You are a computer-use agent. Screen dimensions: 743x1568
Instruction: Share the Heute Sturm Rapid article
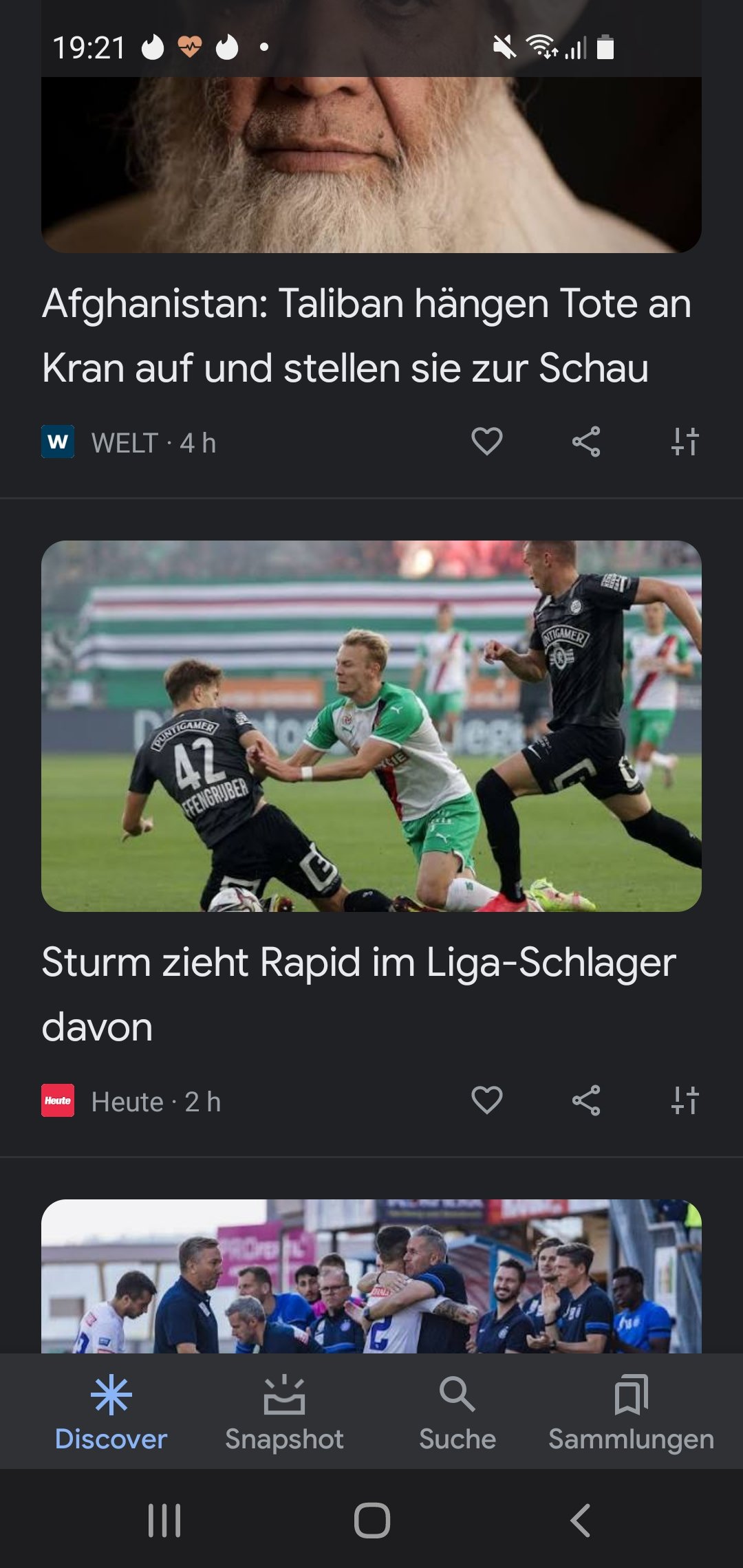tap(586, 1100)
